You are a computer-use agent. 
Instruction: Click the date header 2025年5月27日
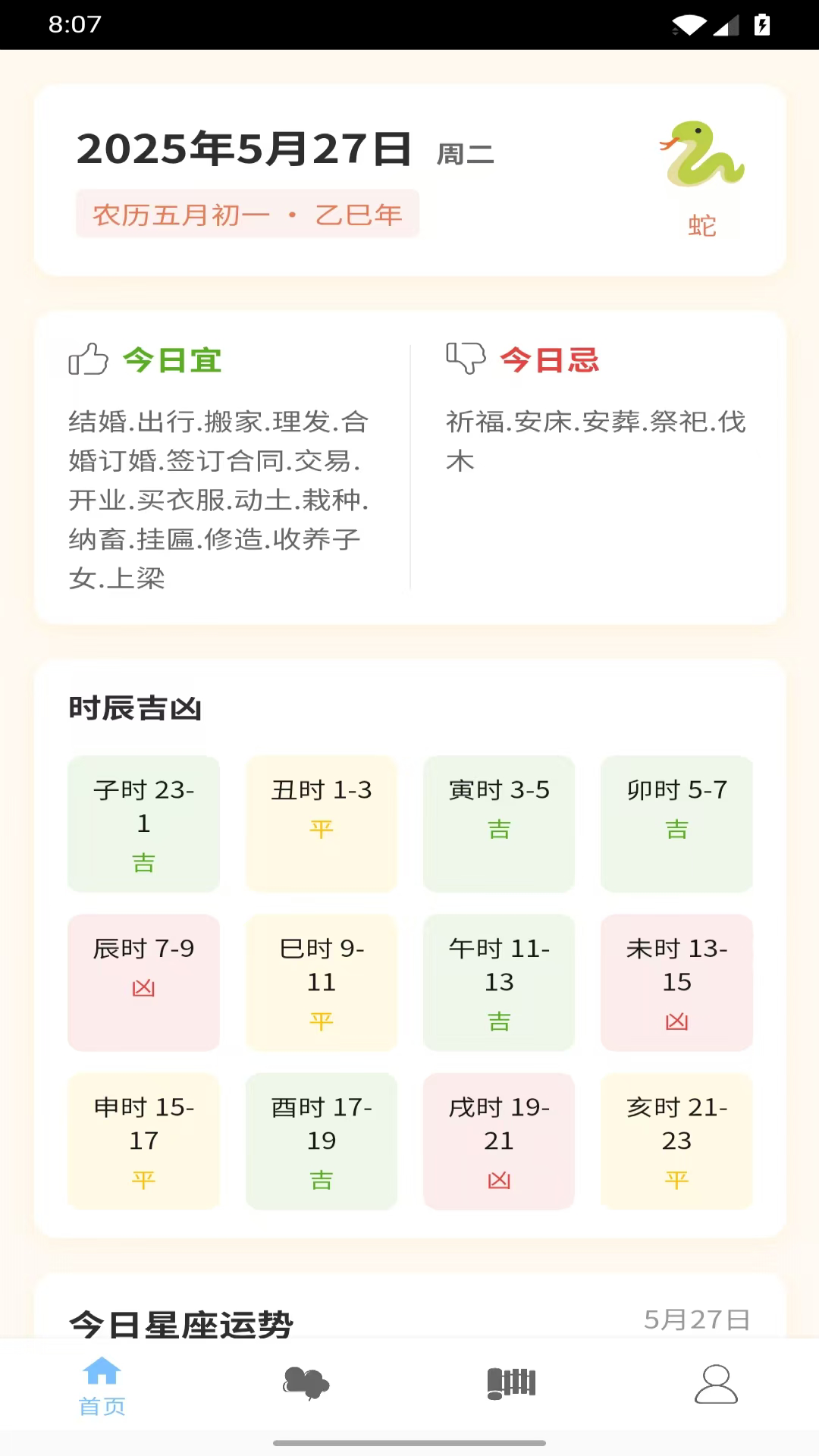(x=246, y=149)
